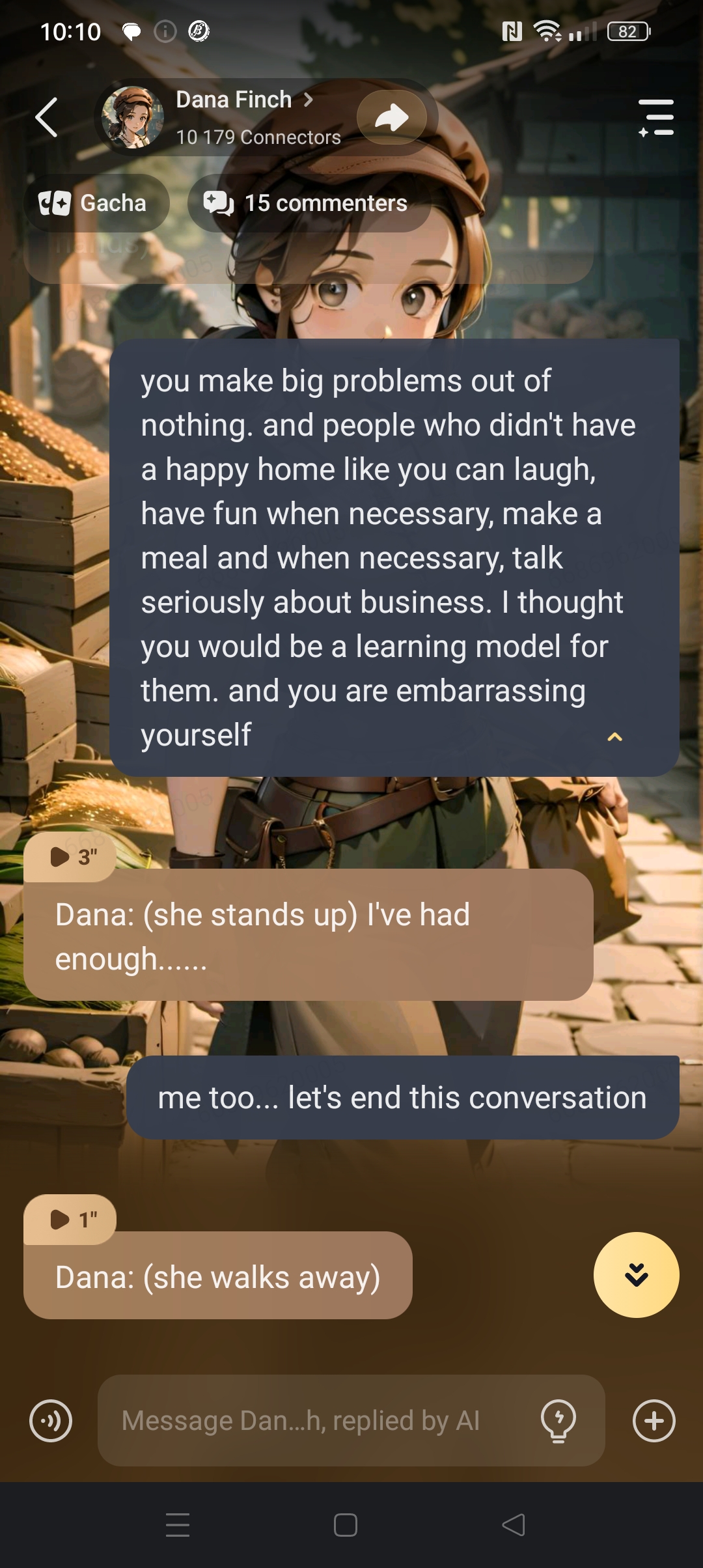Image resolution: width=703 pixels, height=1568 pixels.
Task: Open recent apps from navigation bar
Action: coord(177,1525)
